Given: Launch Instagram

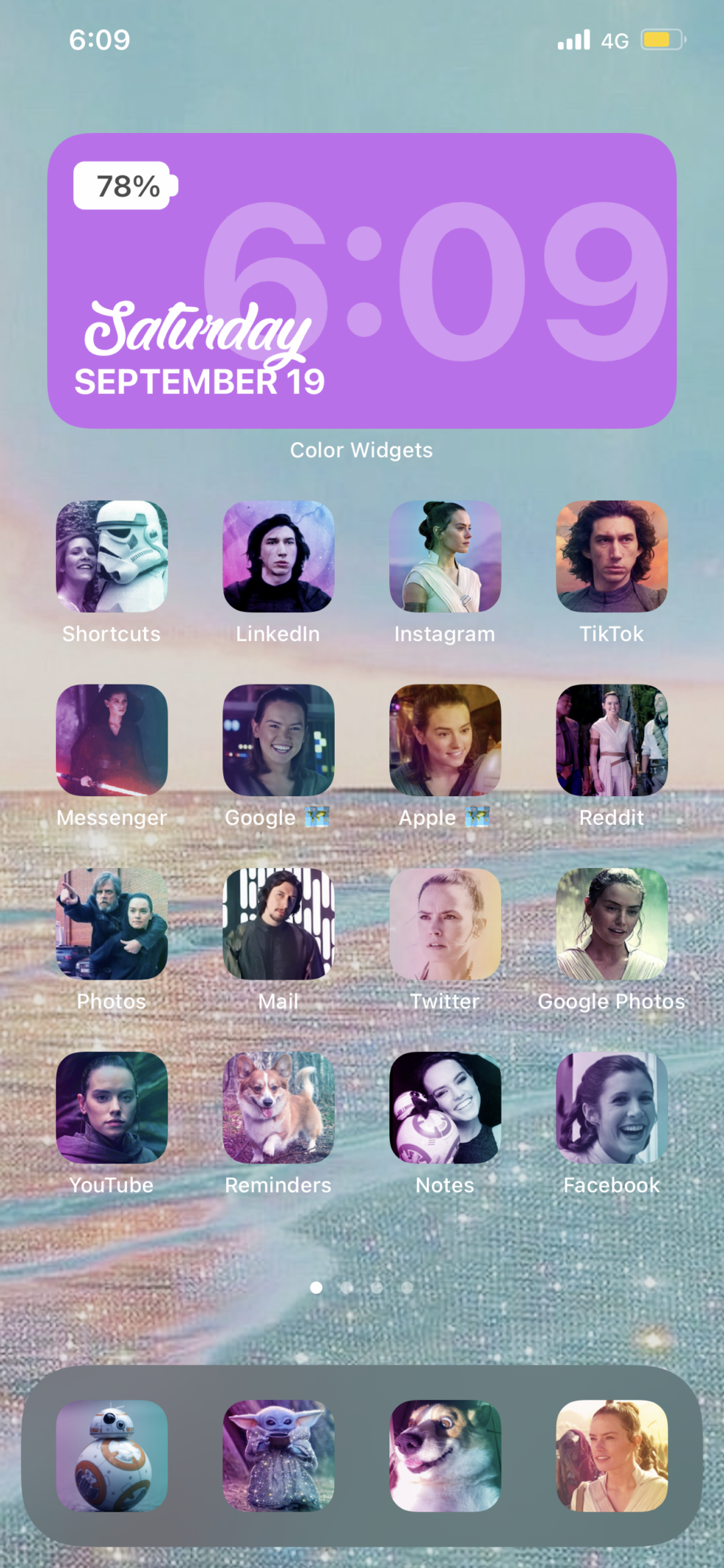Looking at the screenshot, I should (445, 557).
